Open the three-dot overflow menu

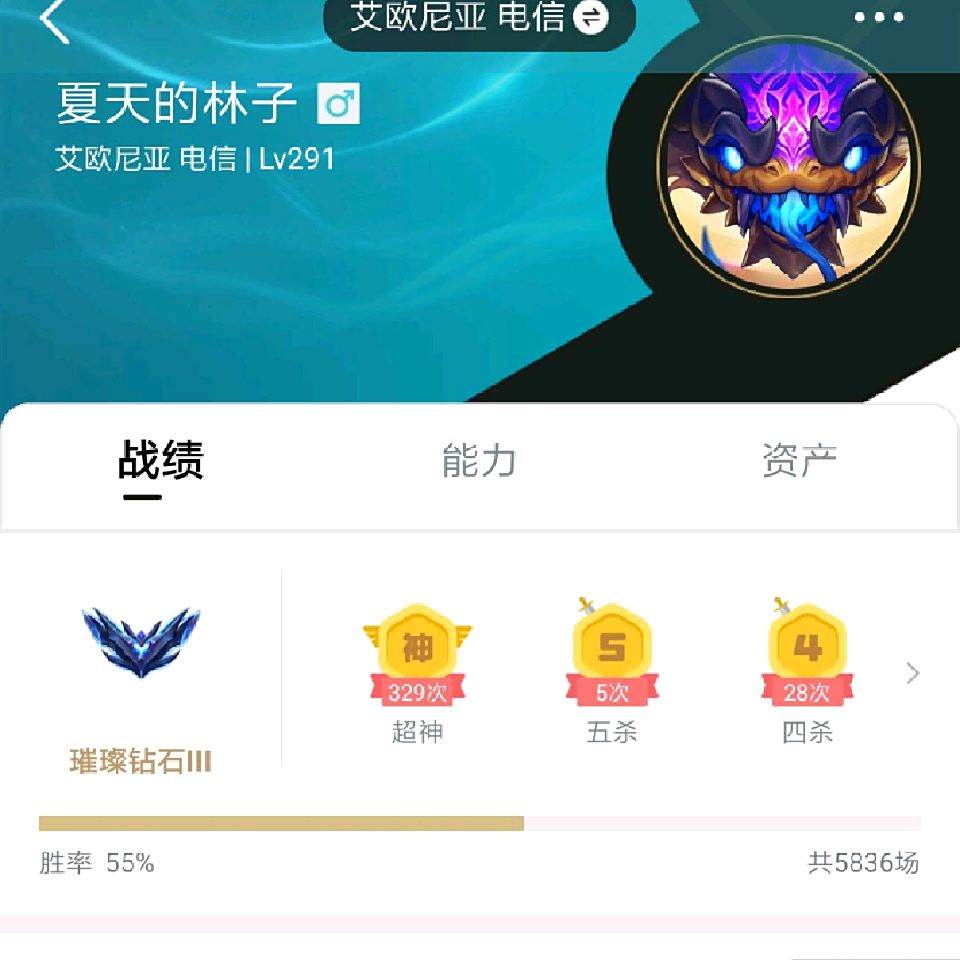tap(879, 17)
